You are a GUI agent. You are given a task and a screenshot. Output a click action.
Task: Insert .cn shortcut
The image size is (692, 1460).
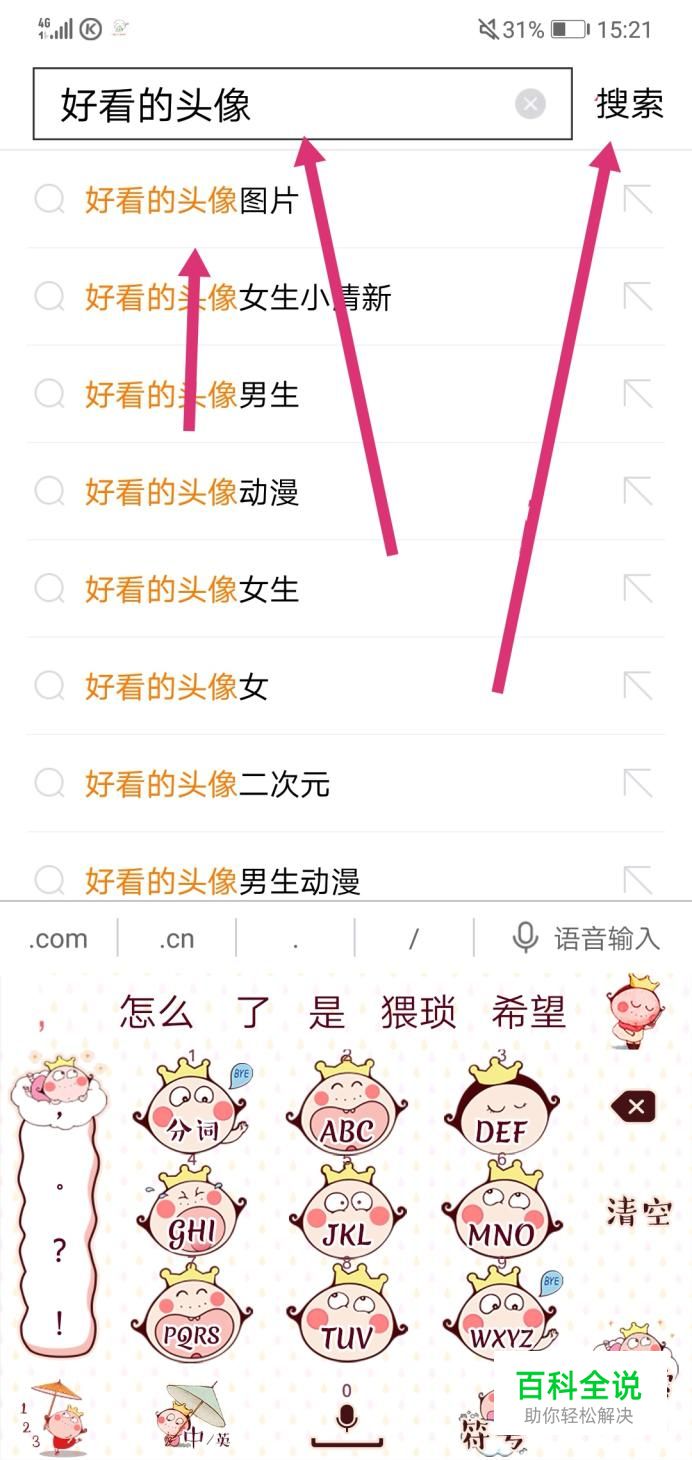(176, 939)
